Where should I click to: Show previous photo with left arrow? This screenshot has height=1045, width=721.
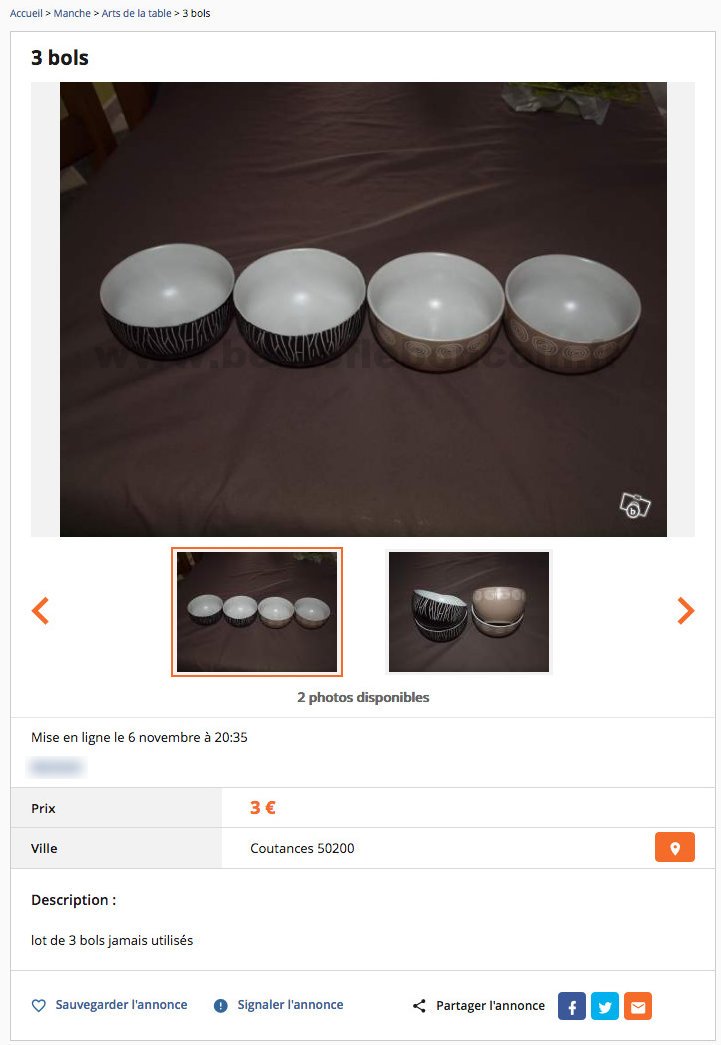pyautogui.click(x=40, y=610)
